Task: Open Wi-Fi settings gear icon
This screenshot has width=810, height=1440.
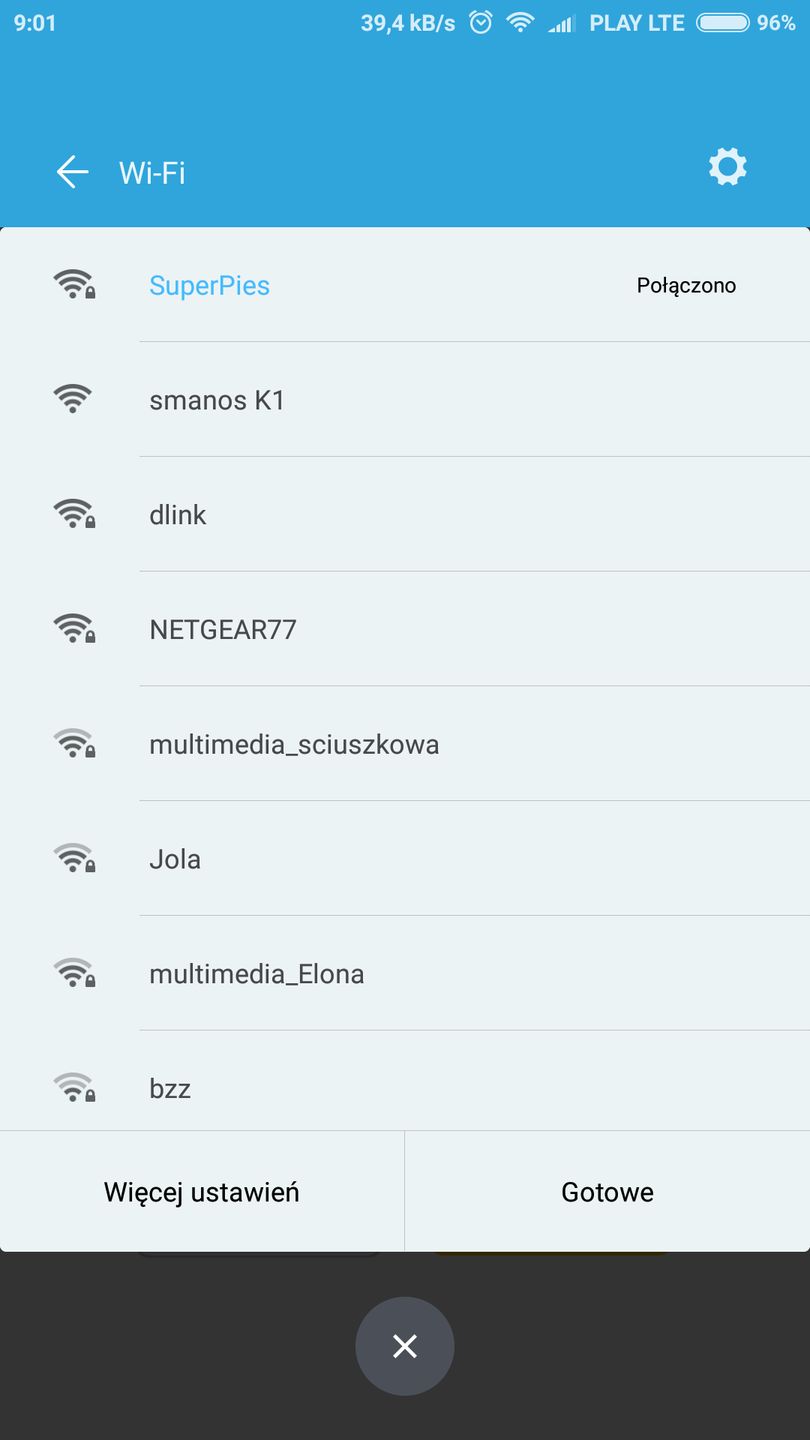Action: 727,167
